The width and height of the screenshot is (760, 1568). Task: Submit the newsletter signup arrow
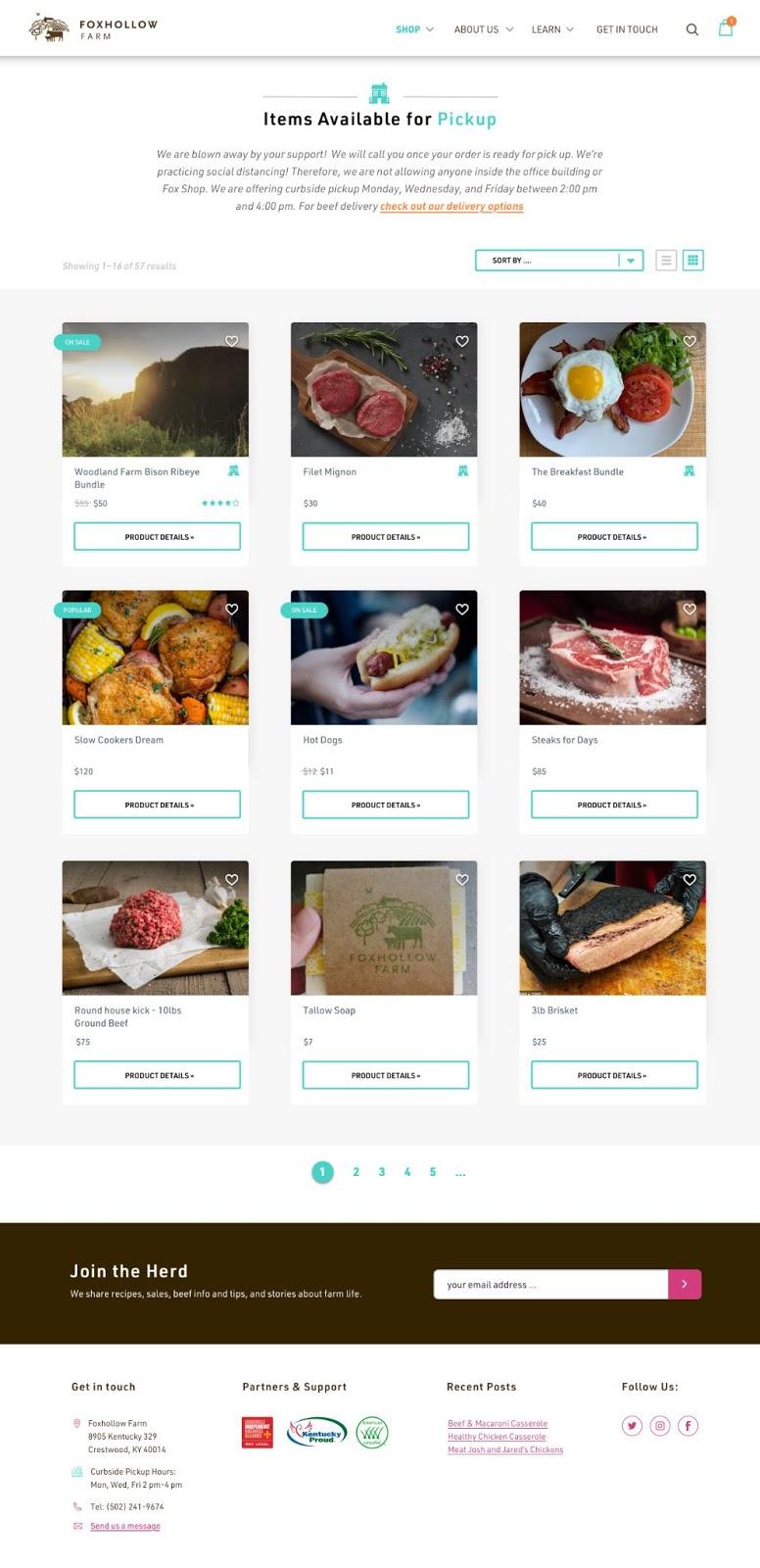[685, 1285]
